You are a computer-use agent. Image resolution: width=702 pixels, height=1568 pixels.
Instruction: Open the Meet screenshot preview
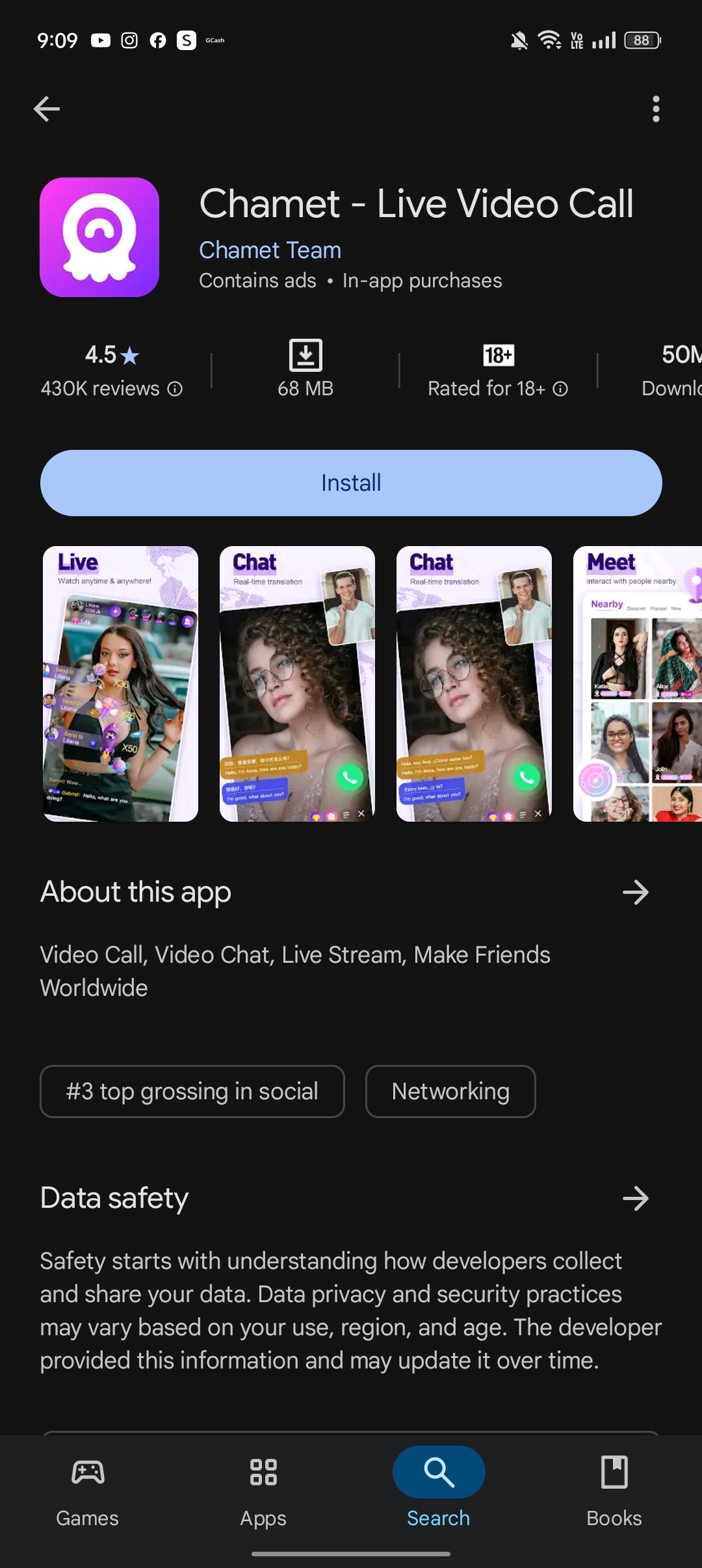coord(637,683)
